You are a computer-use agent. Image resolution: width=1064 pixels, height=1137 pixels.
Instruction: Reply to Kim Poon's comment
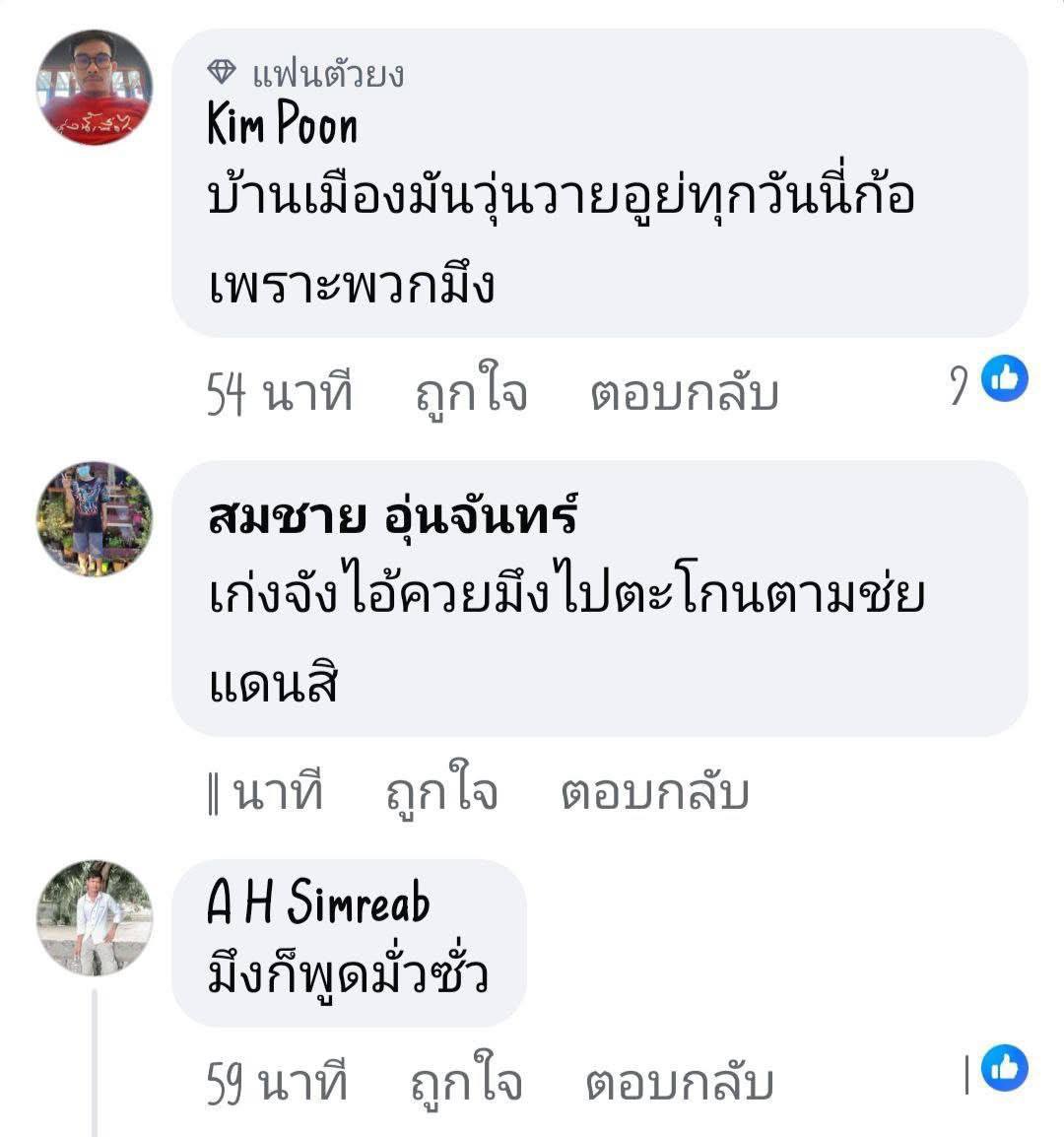[684, 394]
